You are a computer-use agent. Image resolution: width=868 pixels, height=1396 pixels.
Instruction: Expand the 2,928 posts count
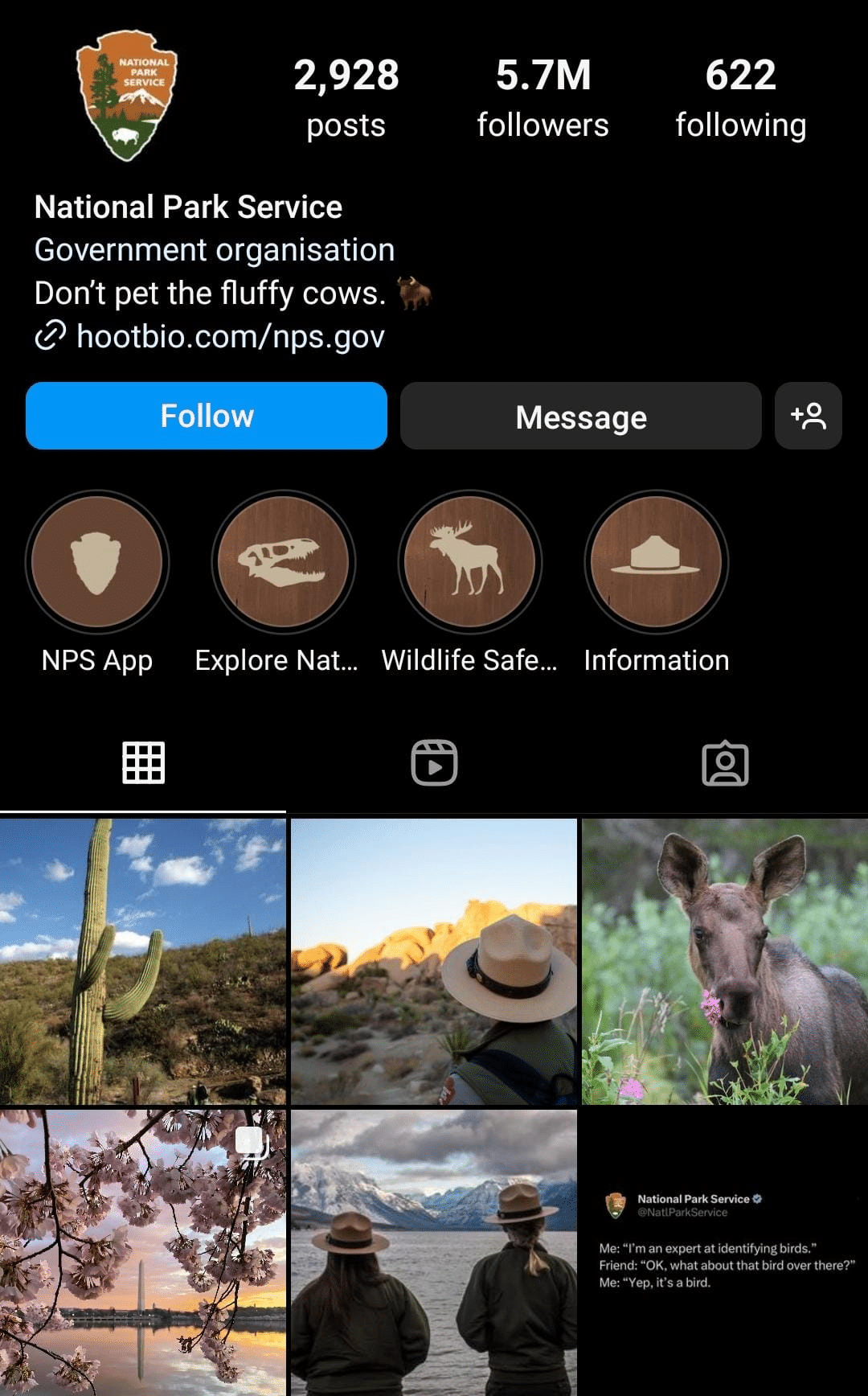click(346, 96)
